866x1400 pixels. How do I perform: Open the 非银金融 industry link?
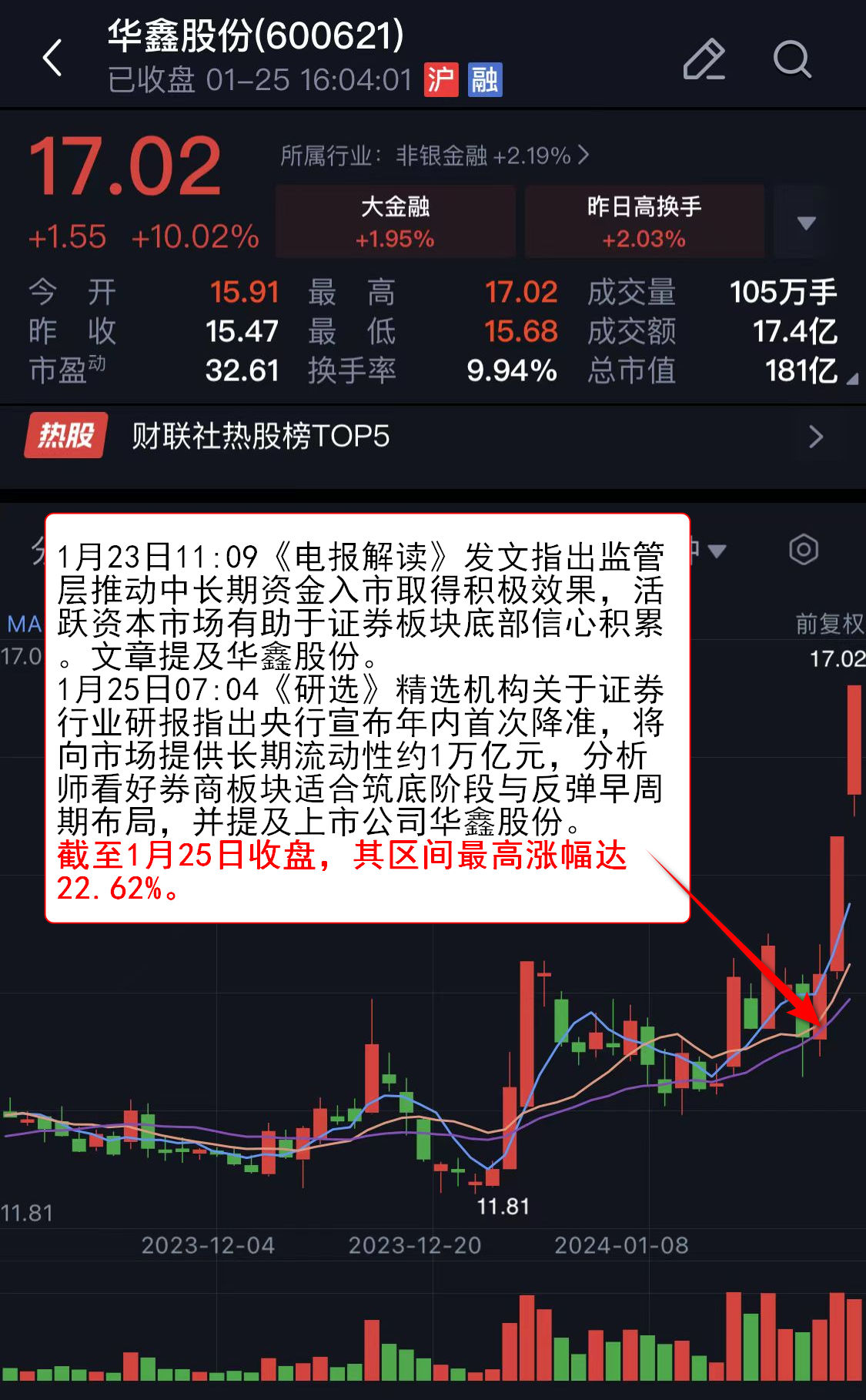point(435,156)
